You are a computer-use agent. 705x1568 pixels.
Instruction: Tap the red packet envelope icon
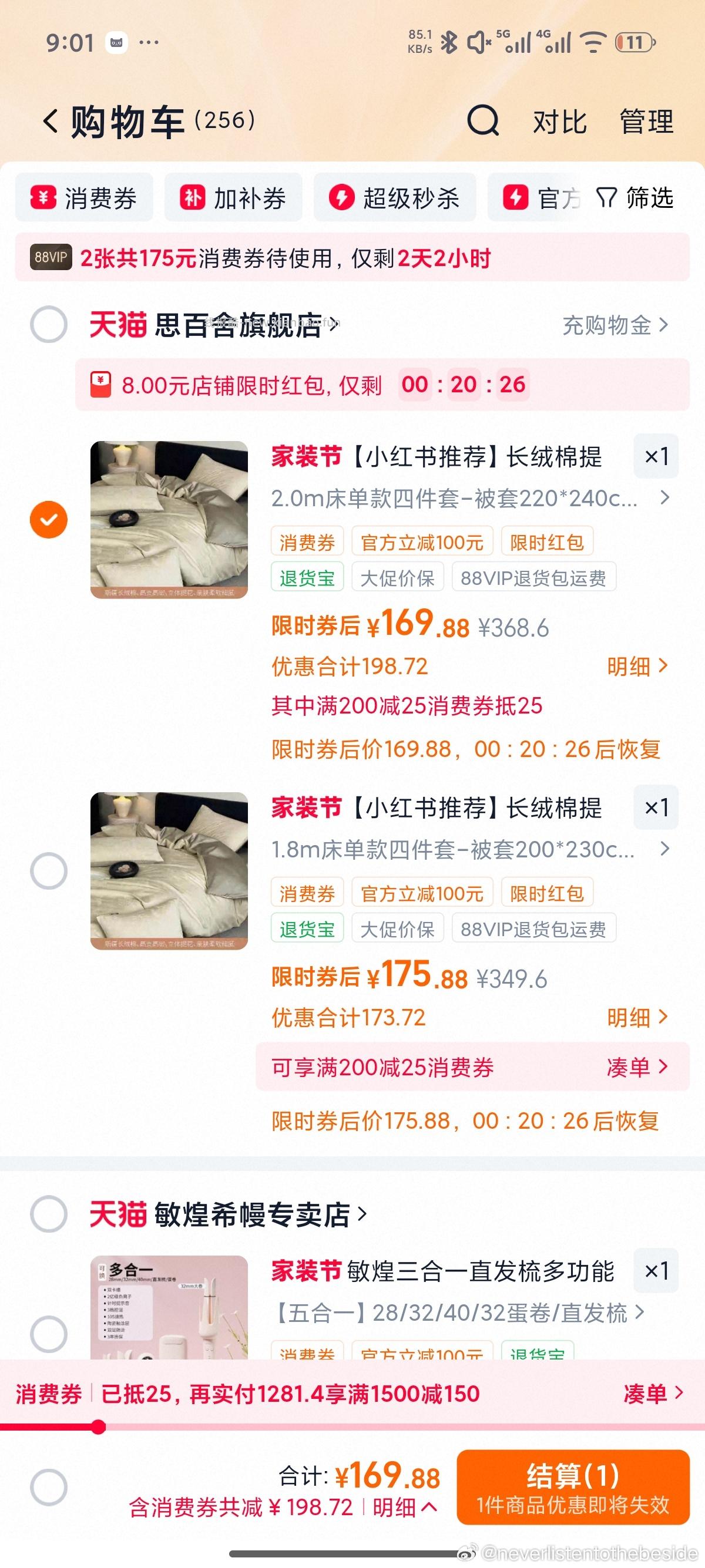101,385
